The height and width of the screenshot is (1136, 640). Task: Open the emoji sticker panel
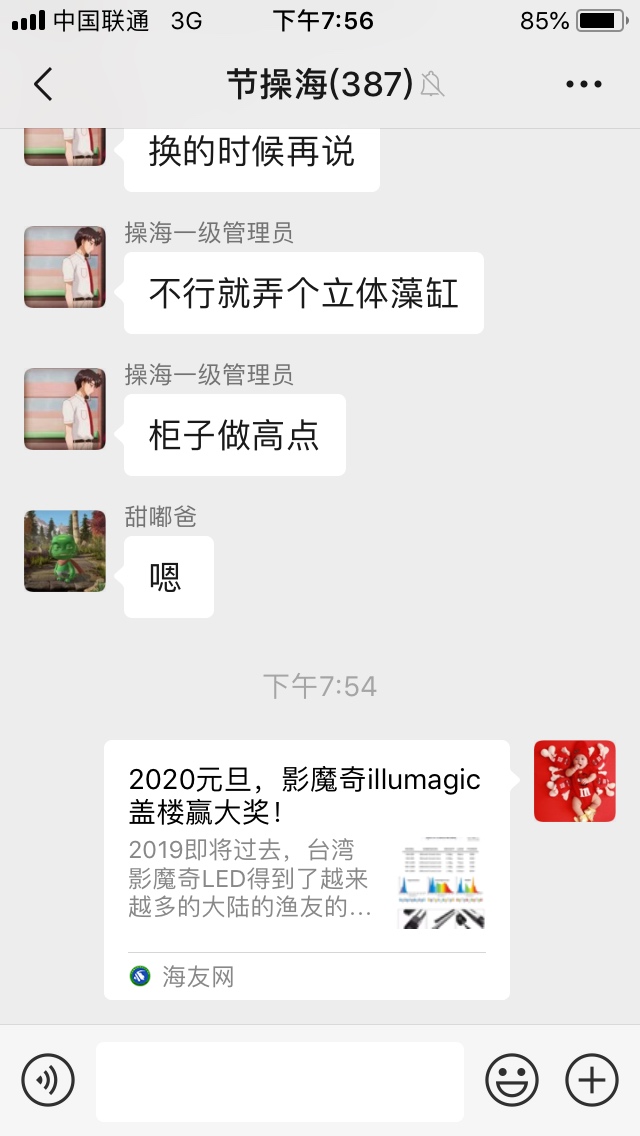click(x=512, y=1080)
